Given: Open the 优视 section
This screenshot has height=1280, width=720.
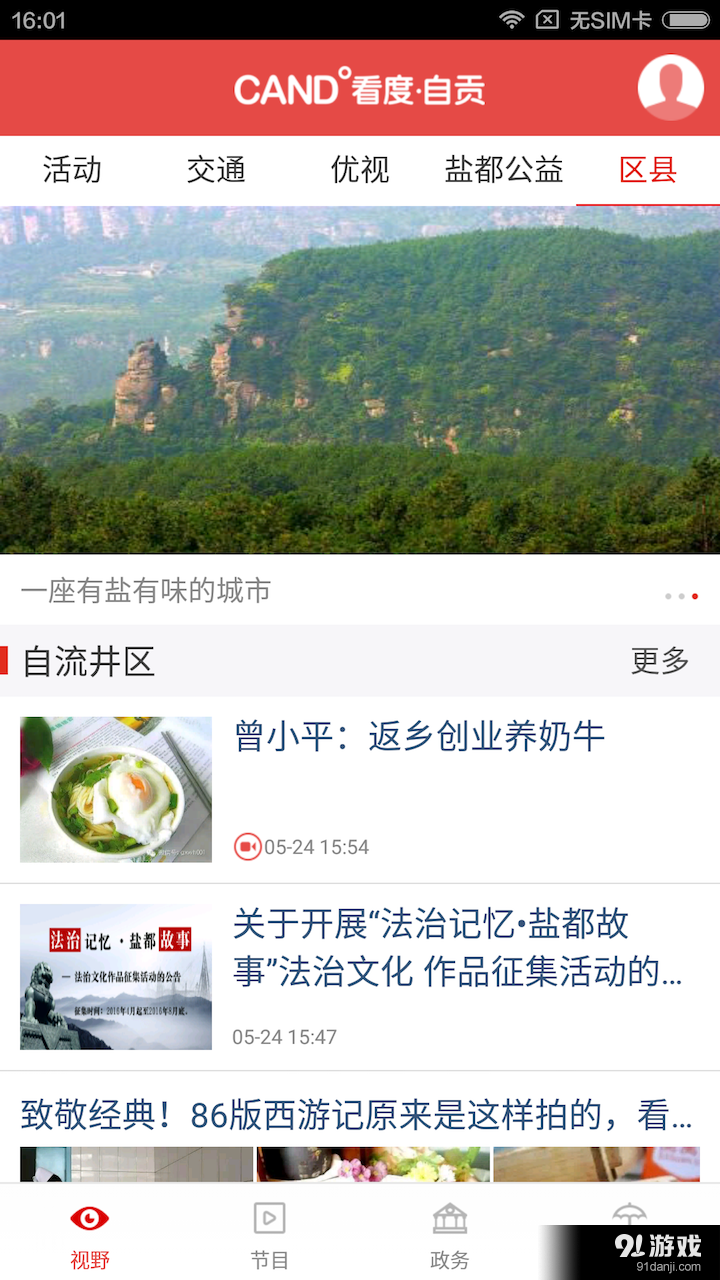Looking at the screenshot, I should coord(359,170).
